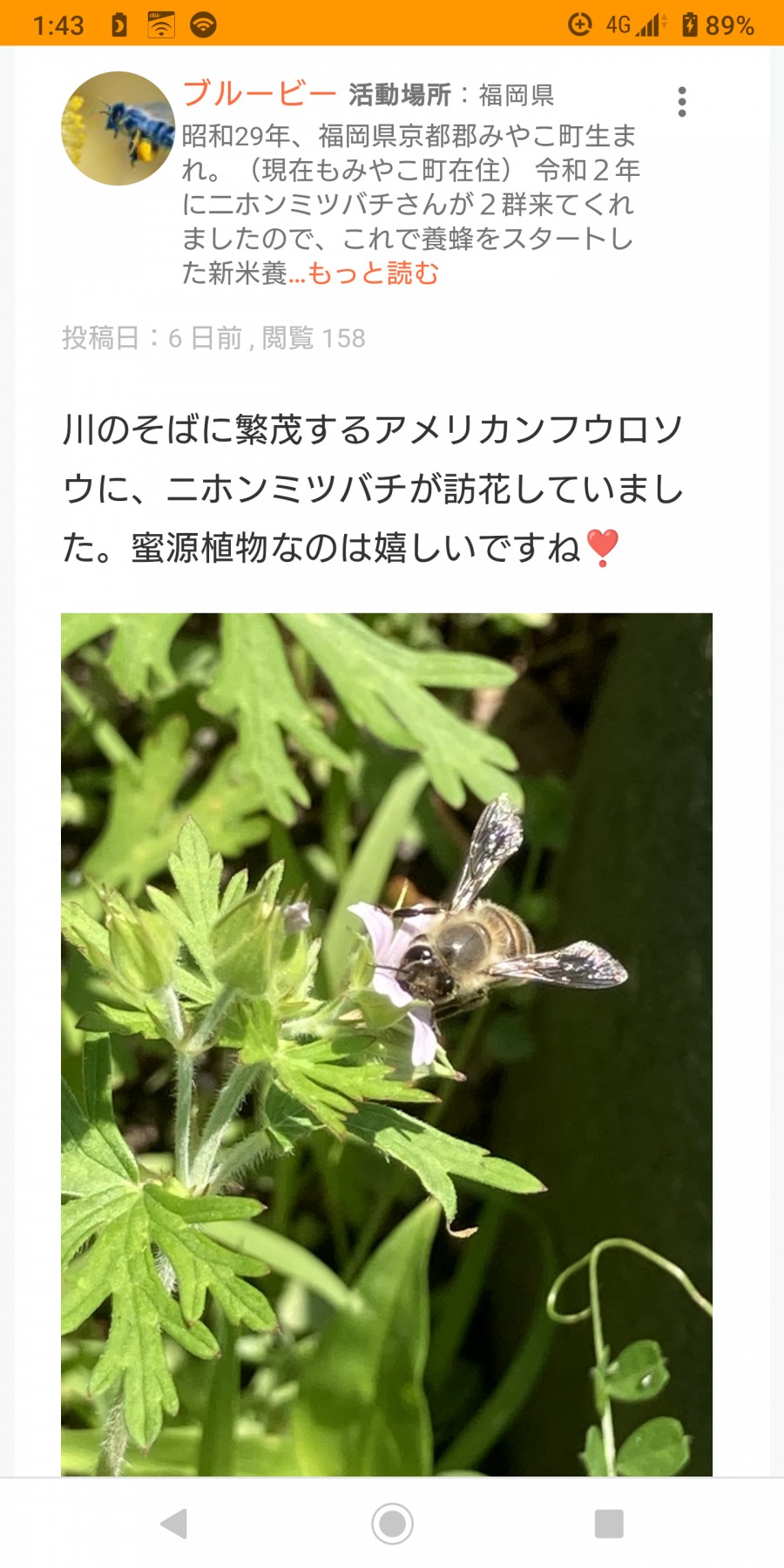Tap the Android home circle button
The width and height of the screenshot is (784, 1568).
[x=391, y=1517]
